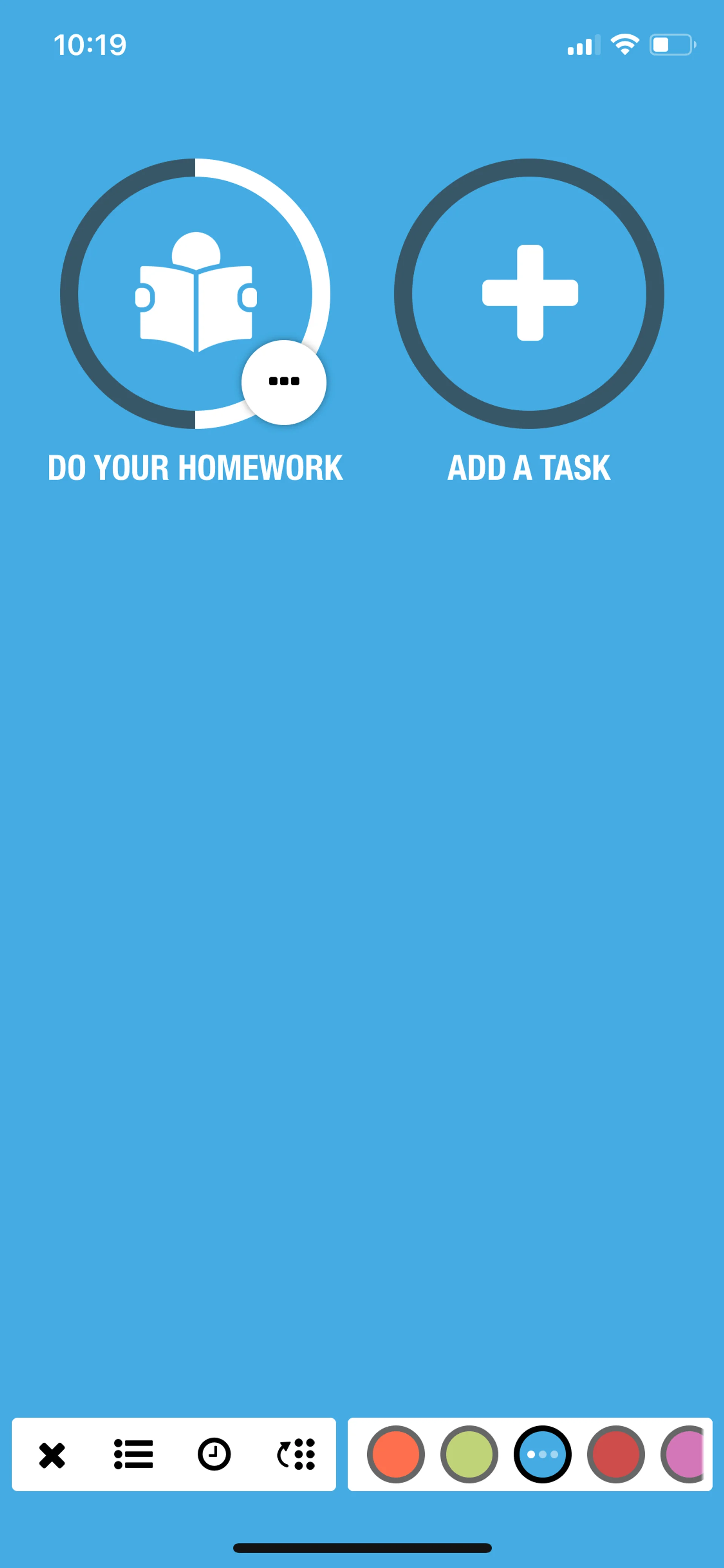
Task: Choose the blue color swatch
Action: point(542,1455)
